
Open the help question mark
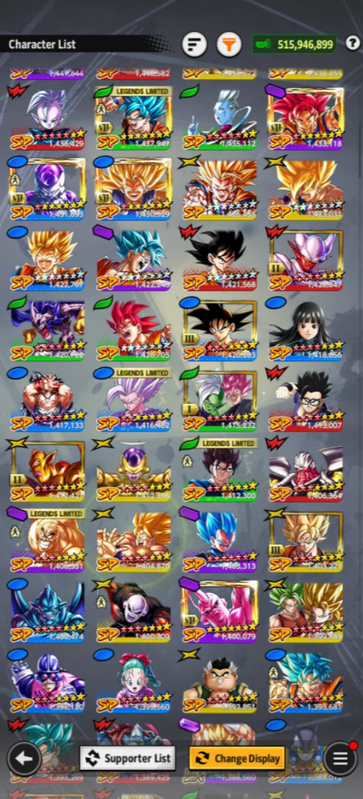(353, 43)
